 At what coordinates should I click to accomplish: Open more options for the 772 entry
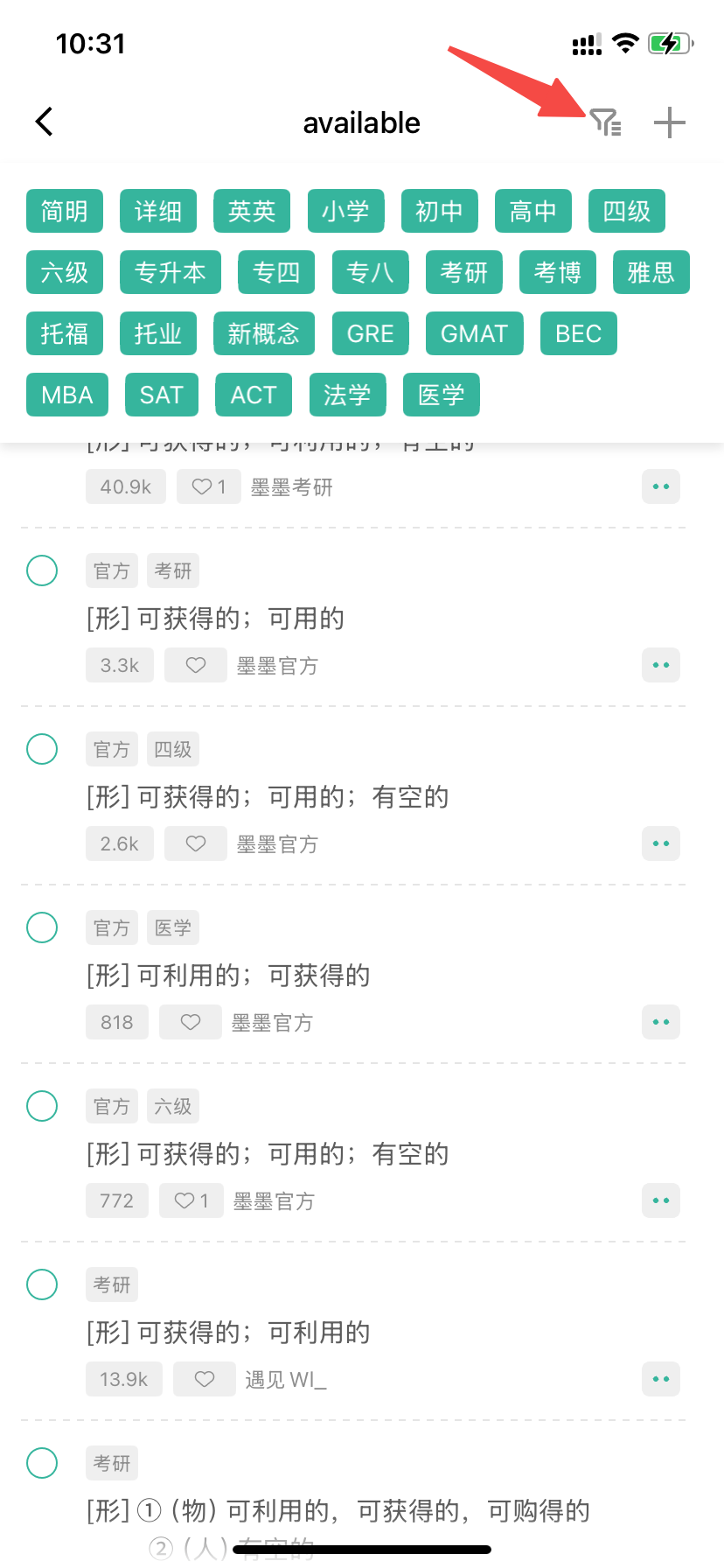(660, 1200)
